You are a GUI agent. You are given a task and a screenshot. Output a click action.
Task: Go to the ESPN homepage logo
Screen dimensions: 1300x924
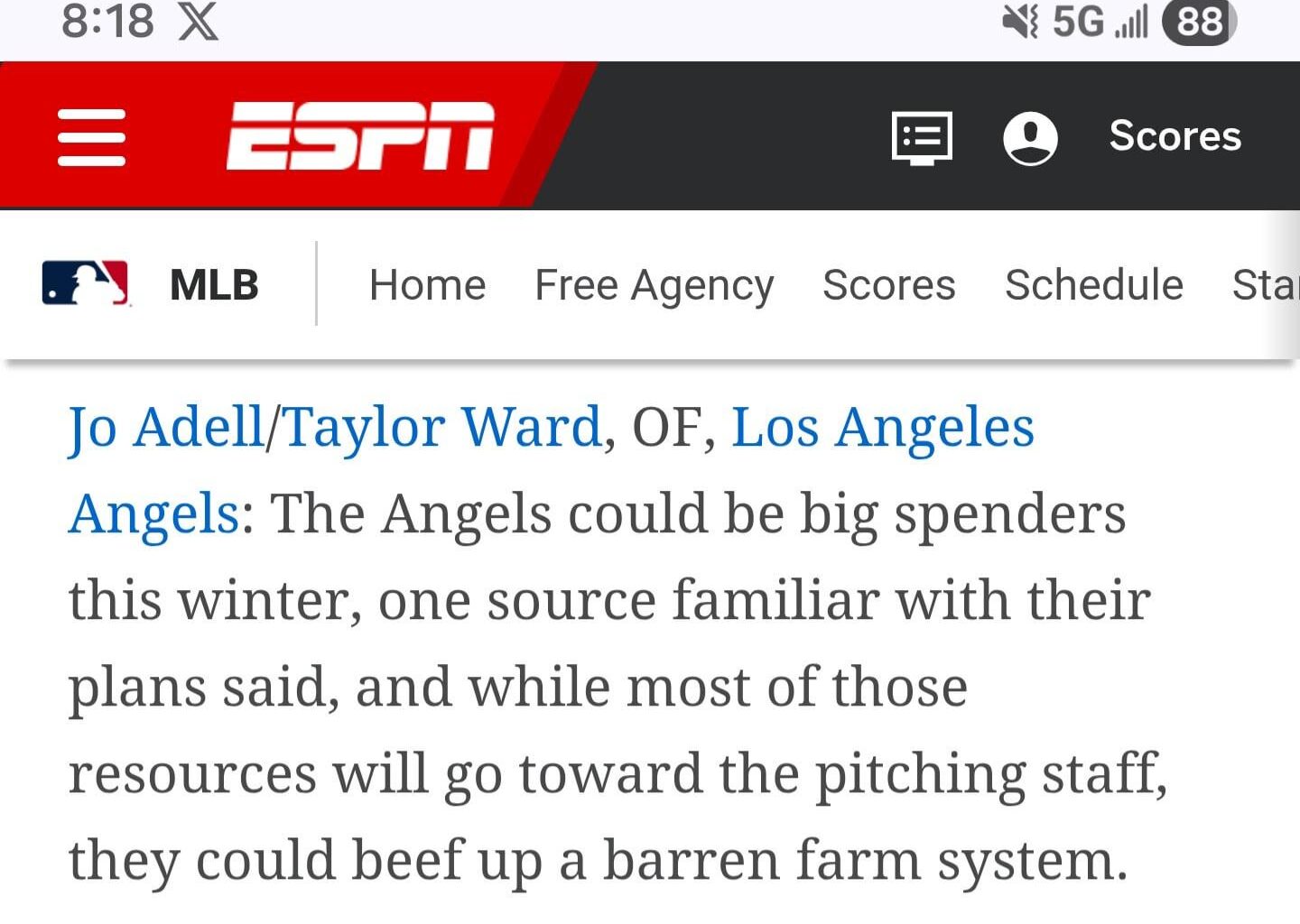click(x=359, y=136)
